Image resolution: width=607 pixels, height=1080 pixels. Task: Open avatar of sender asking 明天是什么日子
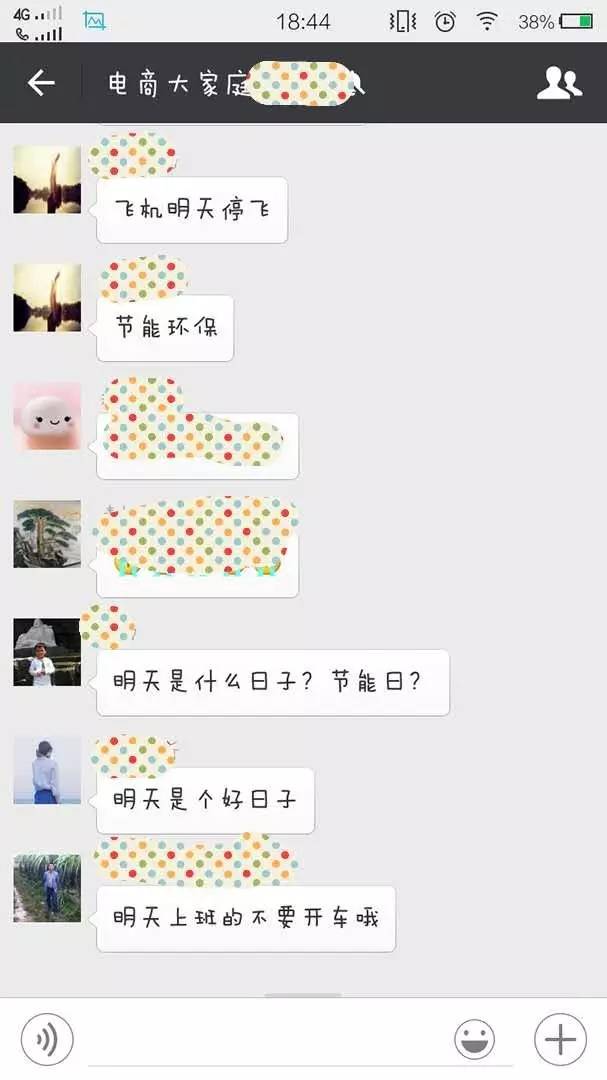tap(47, 652)
